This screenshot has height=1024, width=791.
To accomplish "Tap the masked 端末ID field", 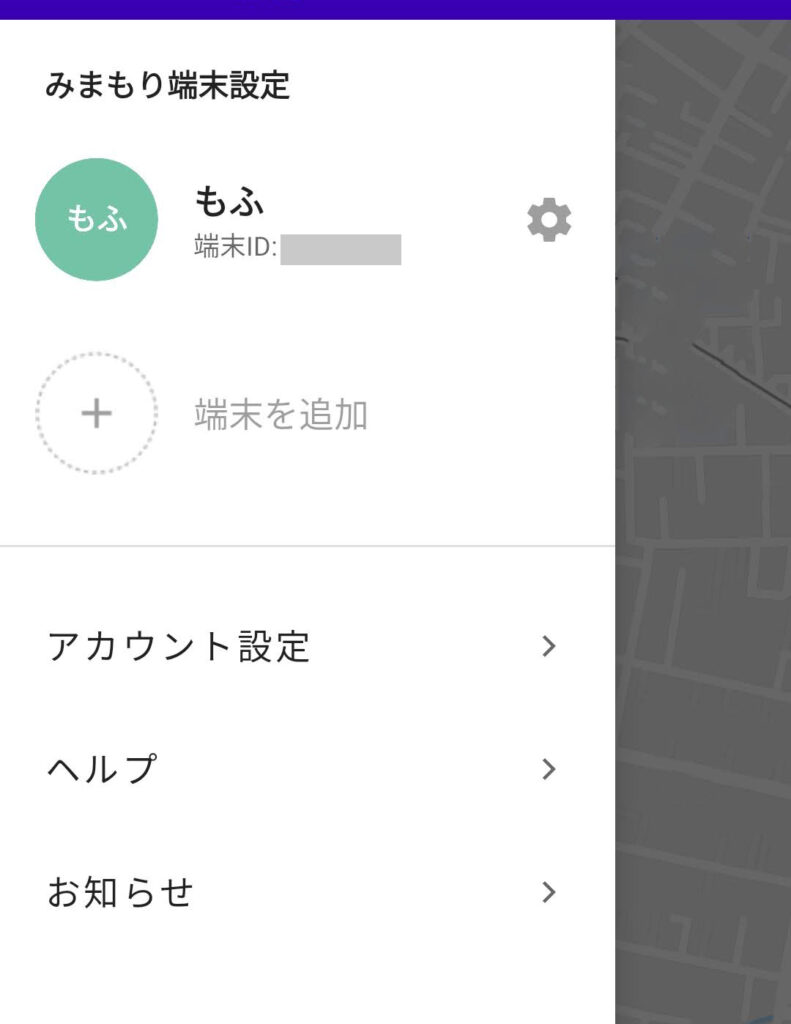I will click(x=345, y=248).
